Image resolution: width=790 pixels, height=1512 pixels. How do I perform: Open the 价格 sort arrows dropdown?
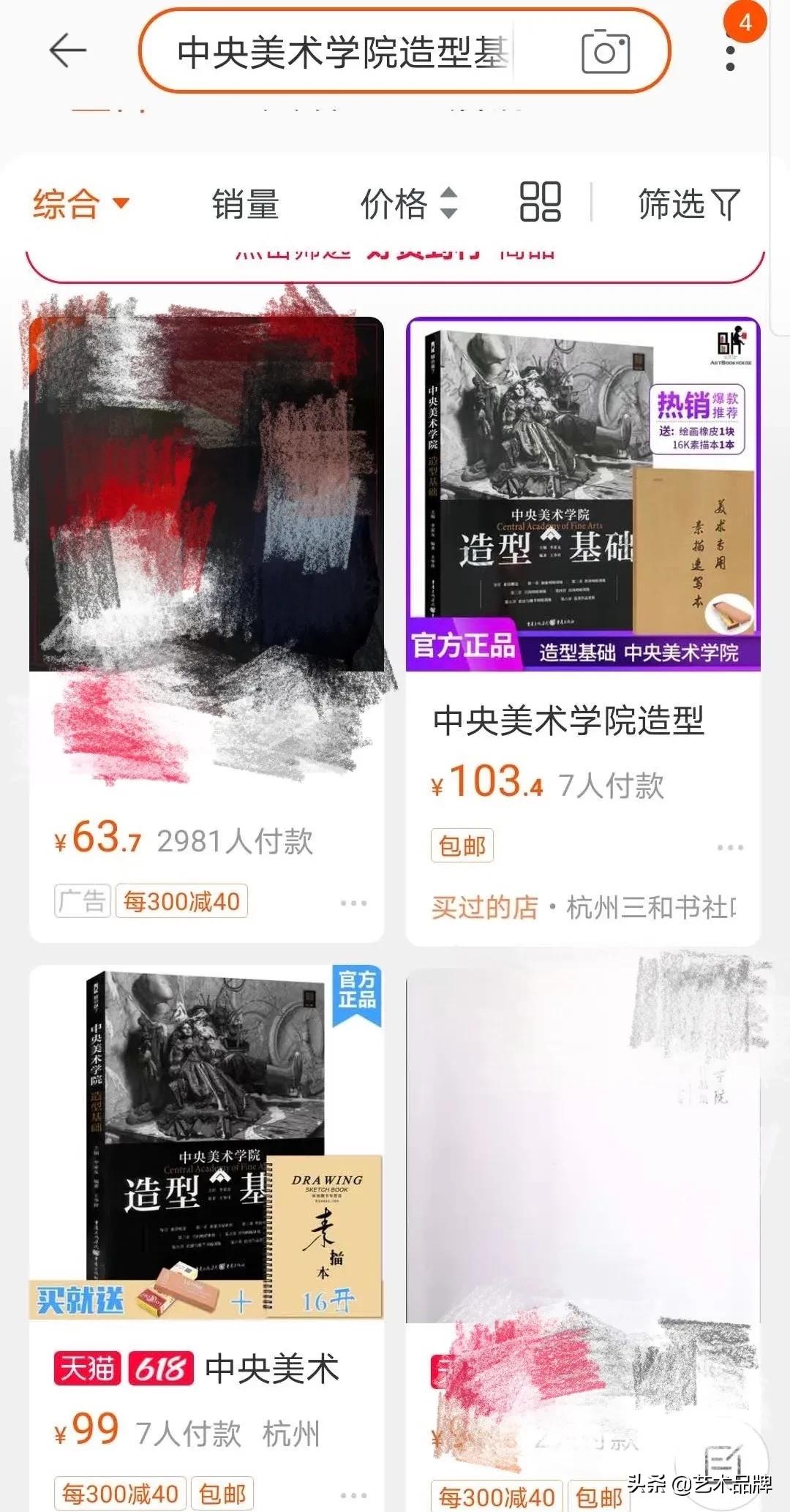(x=448, y=205)
